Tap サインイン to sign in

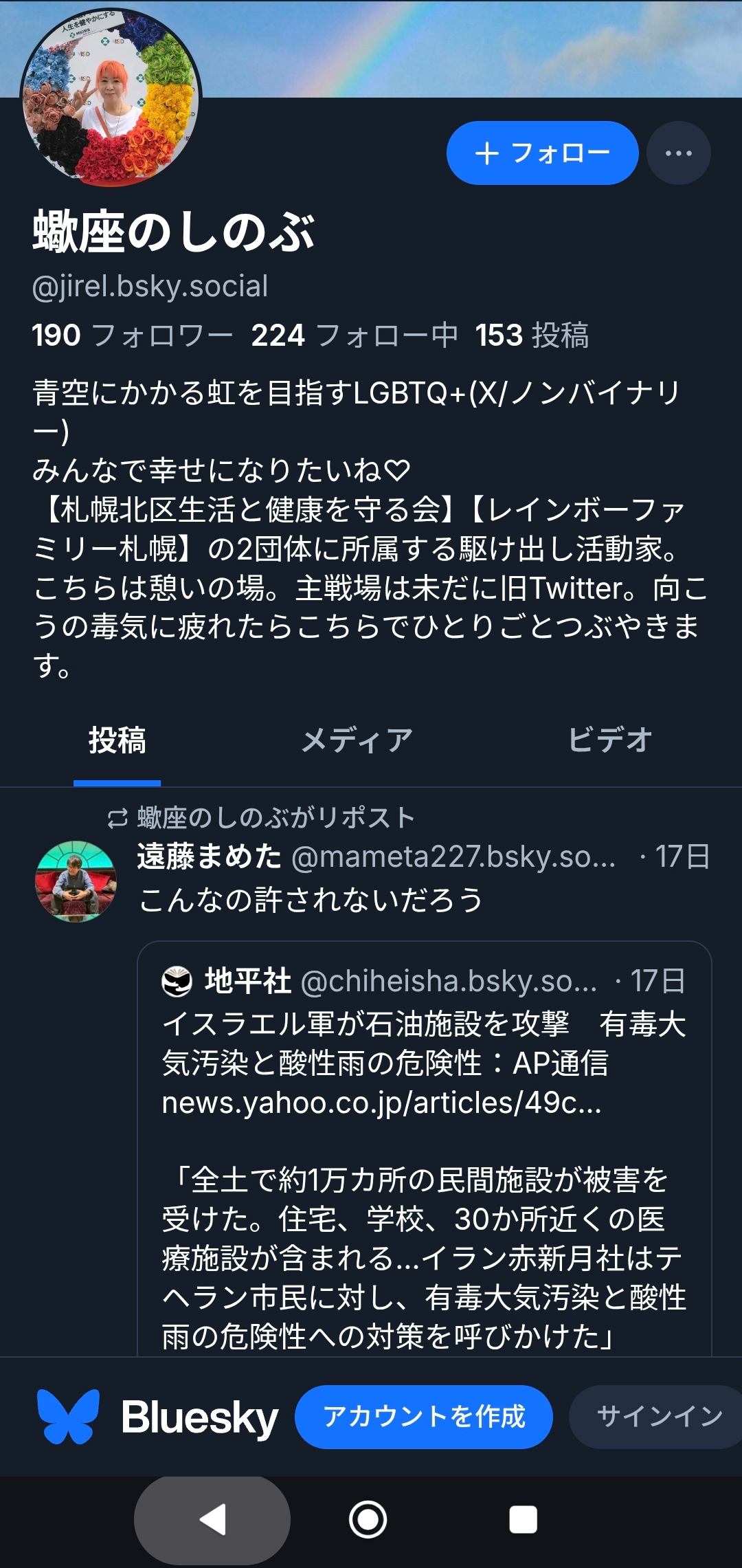coord(658,1417)
